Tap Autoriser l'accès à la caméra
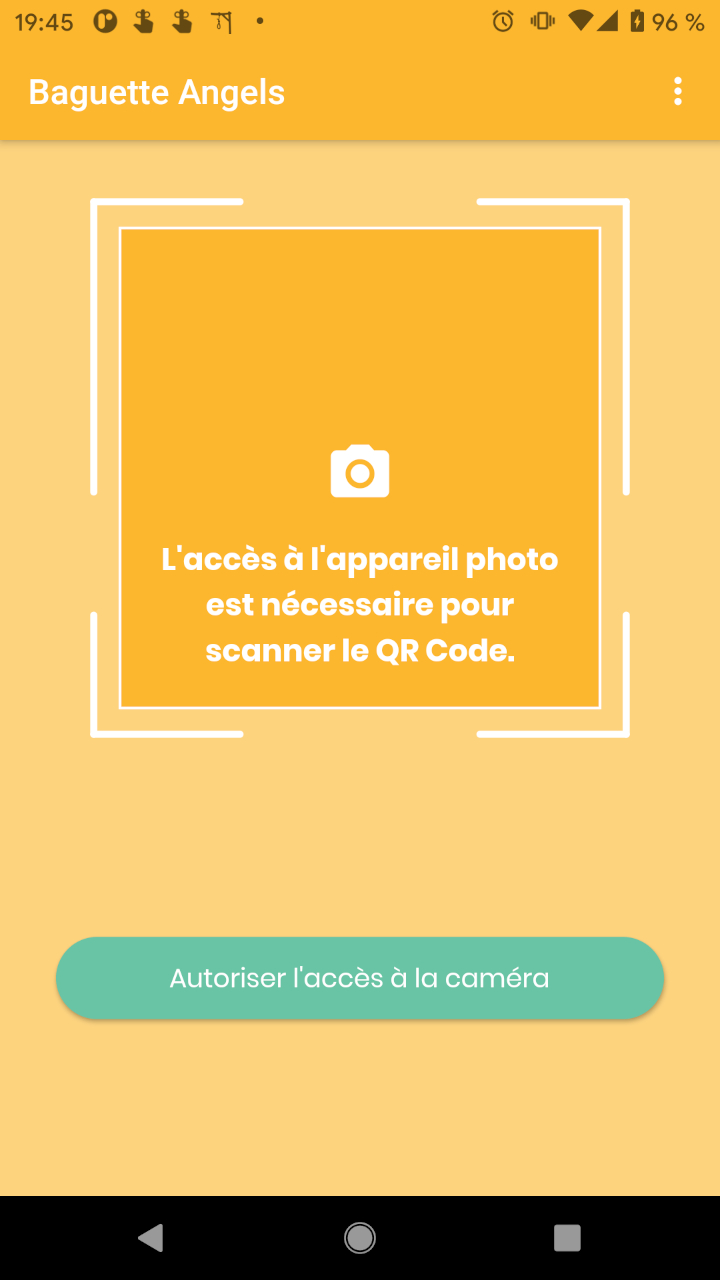 click(360, 978)
